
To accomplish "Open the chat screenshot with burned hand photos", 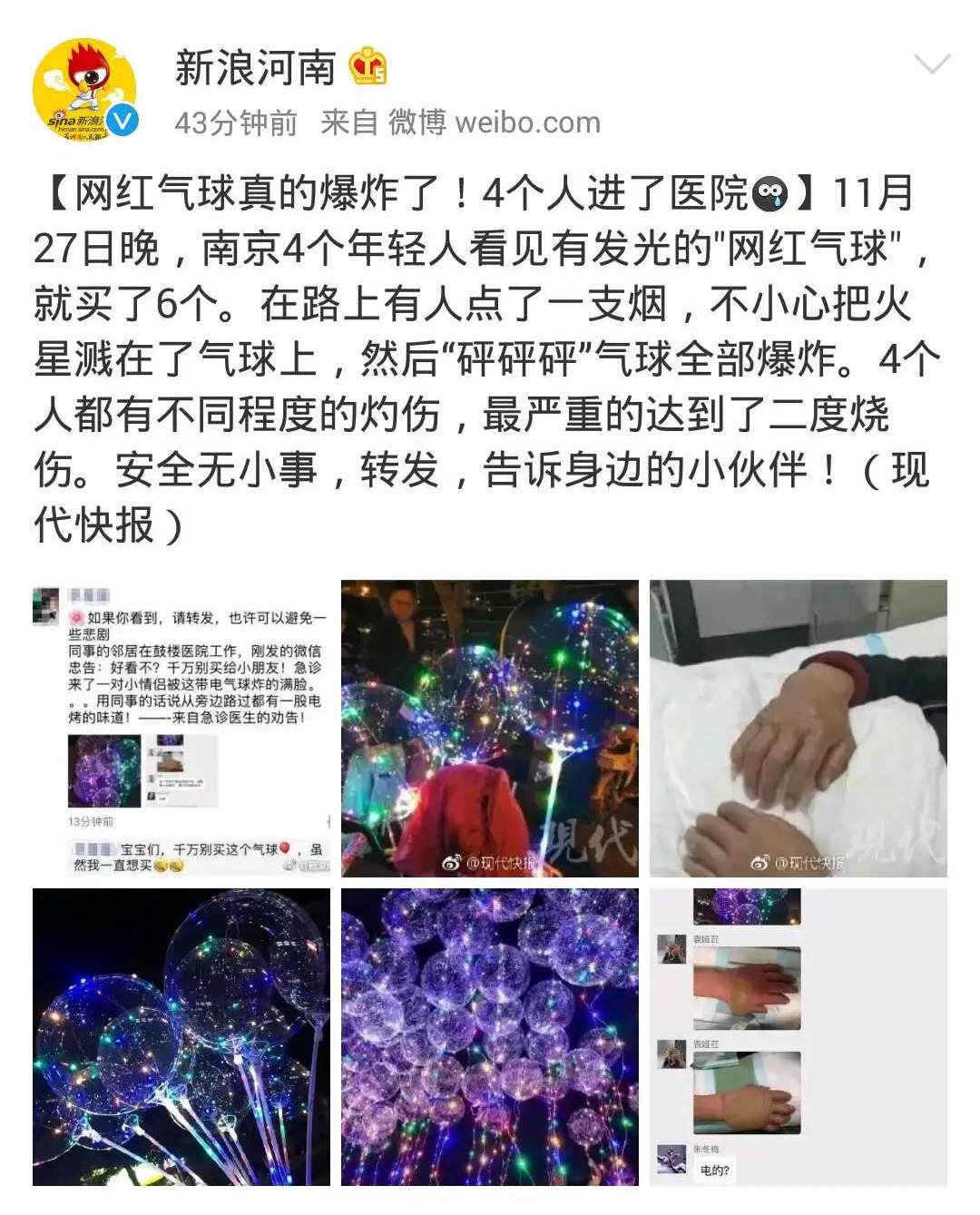I will pyautogui.click(x=798, y=1036).
